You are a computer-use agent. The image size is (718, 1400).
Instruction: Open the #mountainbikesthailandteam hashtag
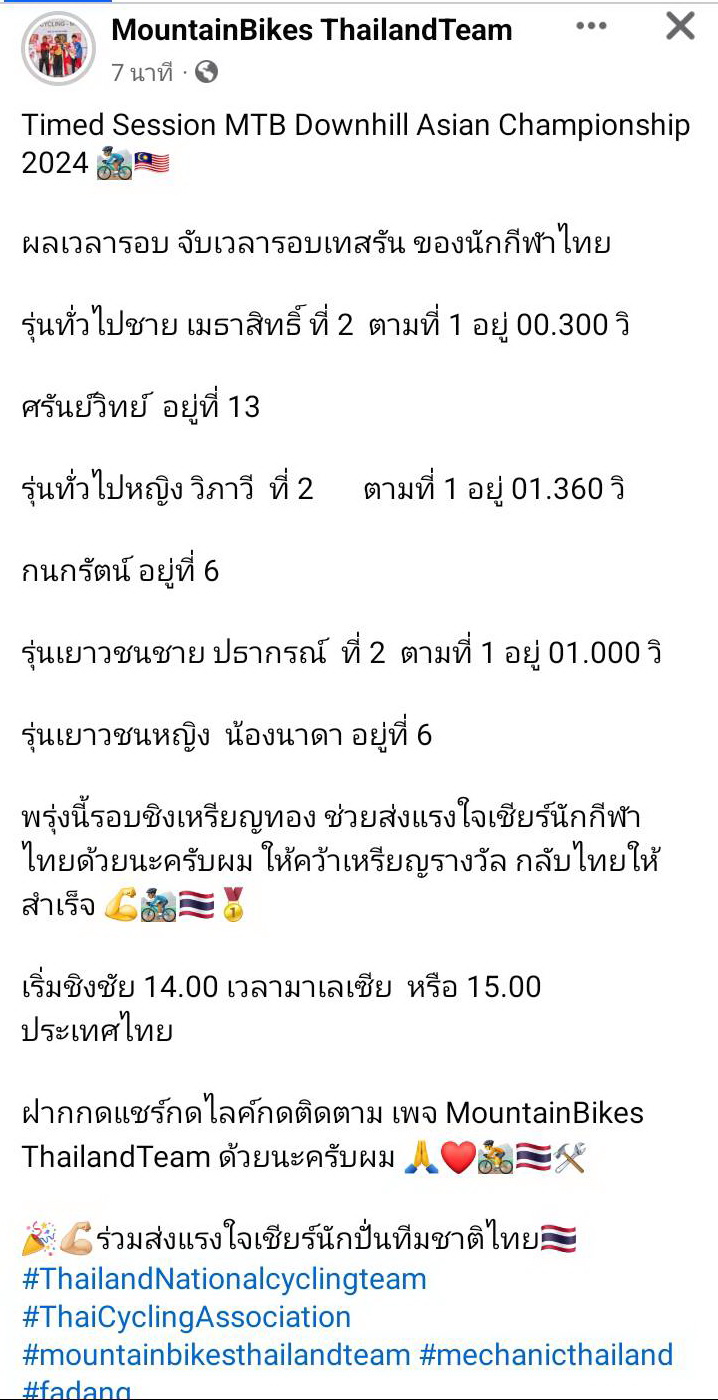pos(216,1355)
